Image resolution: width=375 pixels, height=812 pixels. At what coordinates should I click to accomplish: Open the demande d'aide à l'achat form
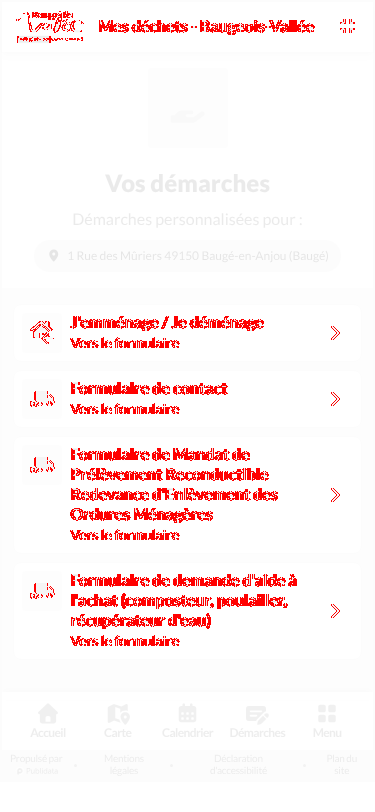188,611
